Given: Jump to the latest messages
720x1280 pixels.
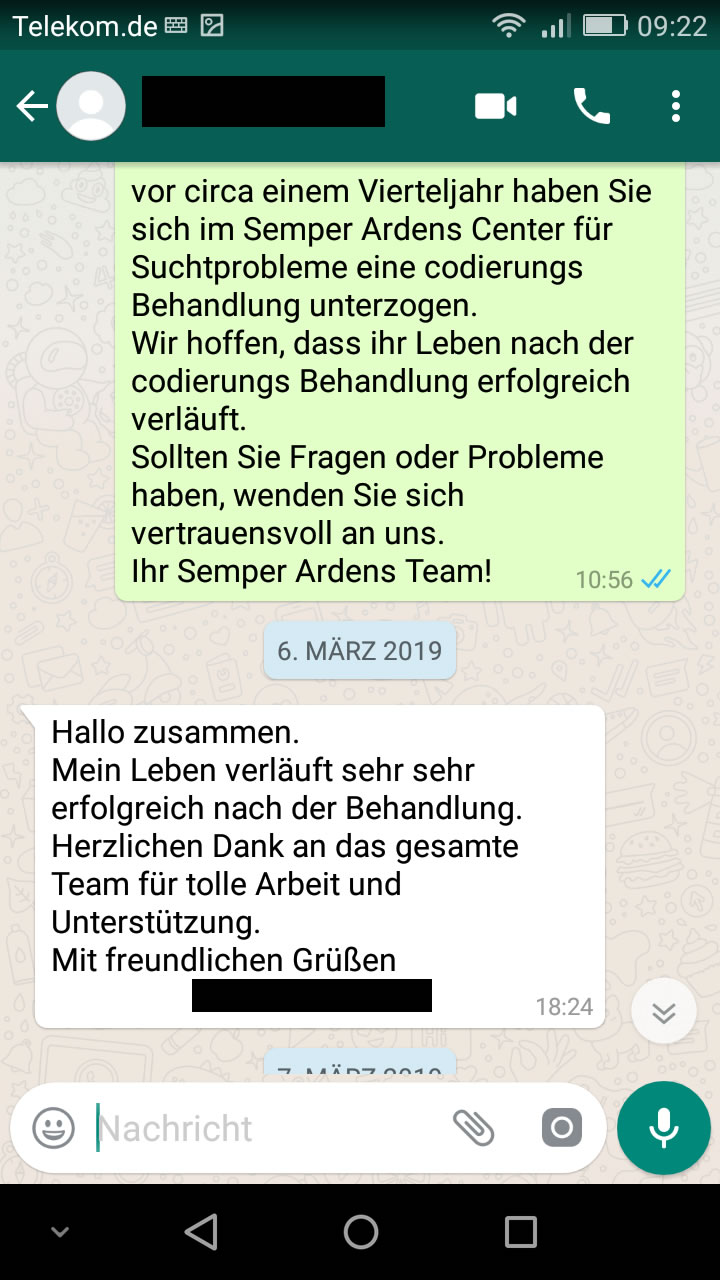Looking at the screenshot, I should [663, 1012].
